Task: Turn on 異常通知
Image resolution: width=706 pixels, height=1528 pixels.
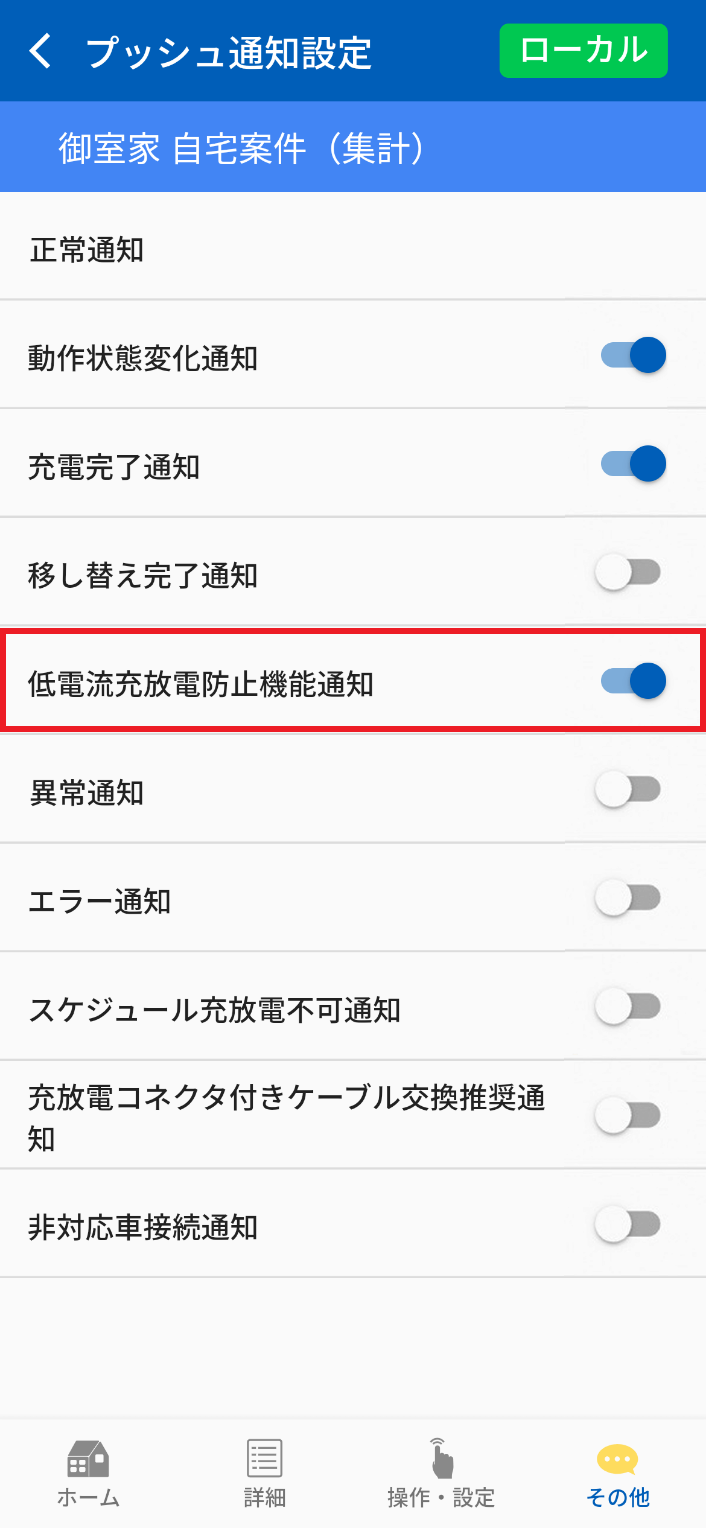Action: (628, 790)
